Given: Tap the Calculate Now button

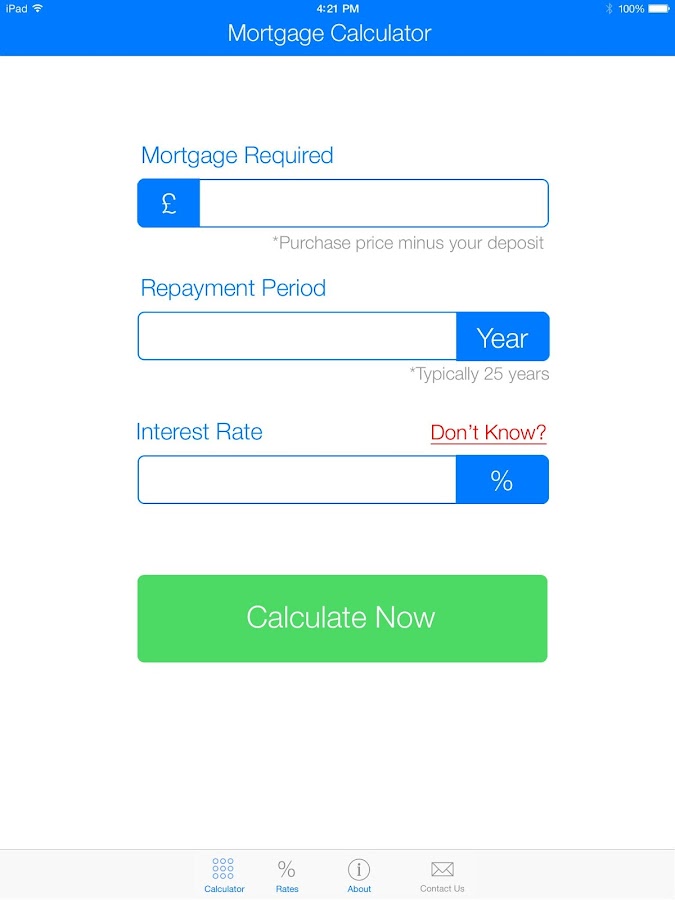Looking at the screenshot, I should [342, 618].
